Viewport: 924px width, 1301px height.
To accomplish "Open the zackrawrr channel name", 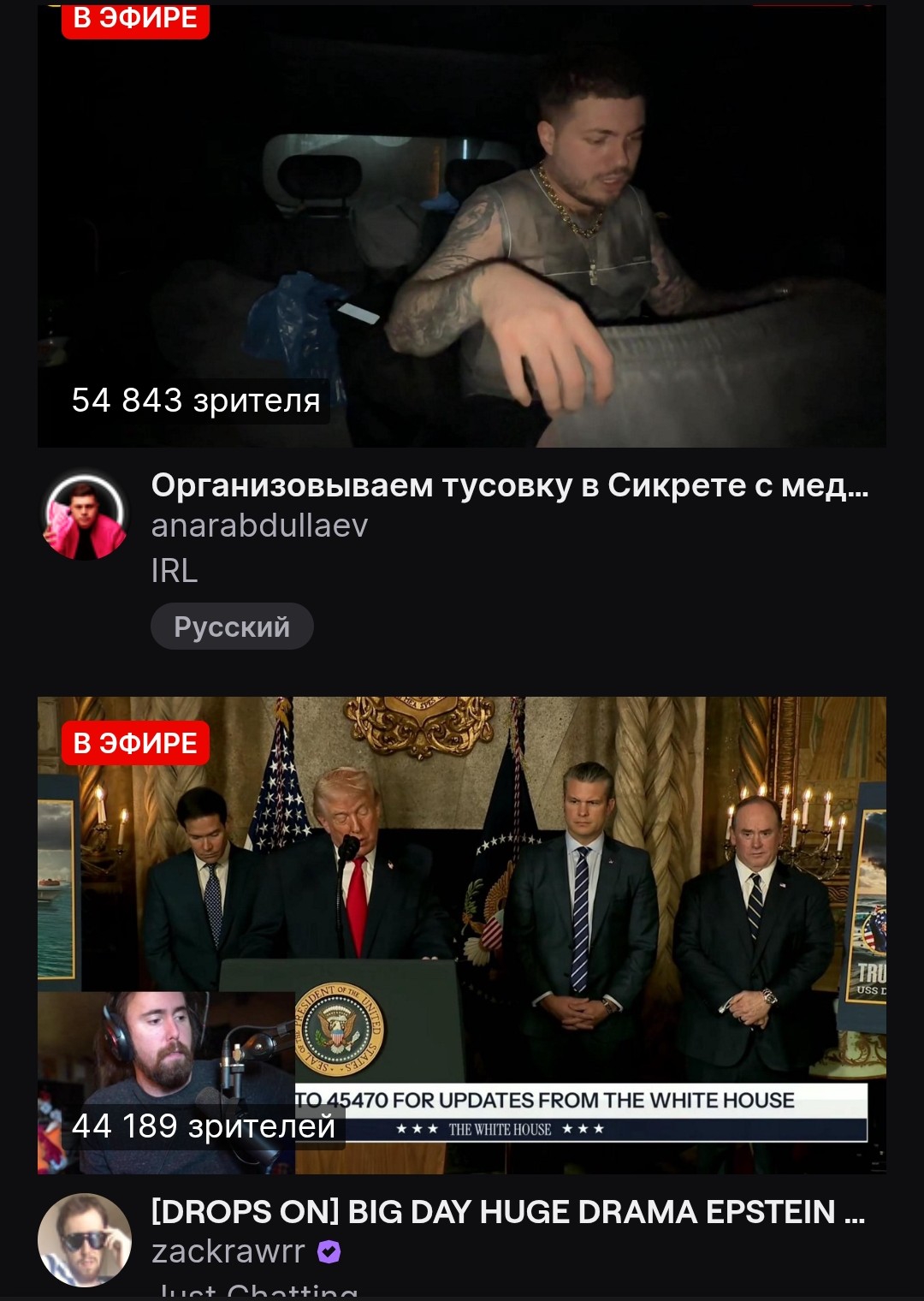I will tap(228, 1251).
